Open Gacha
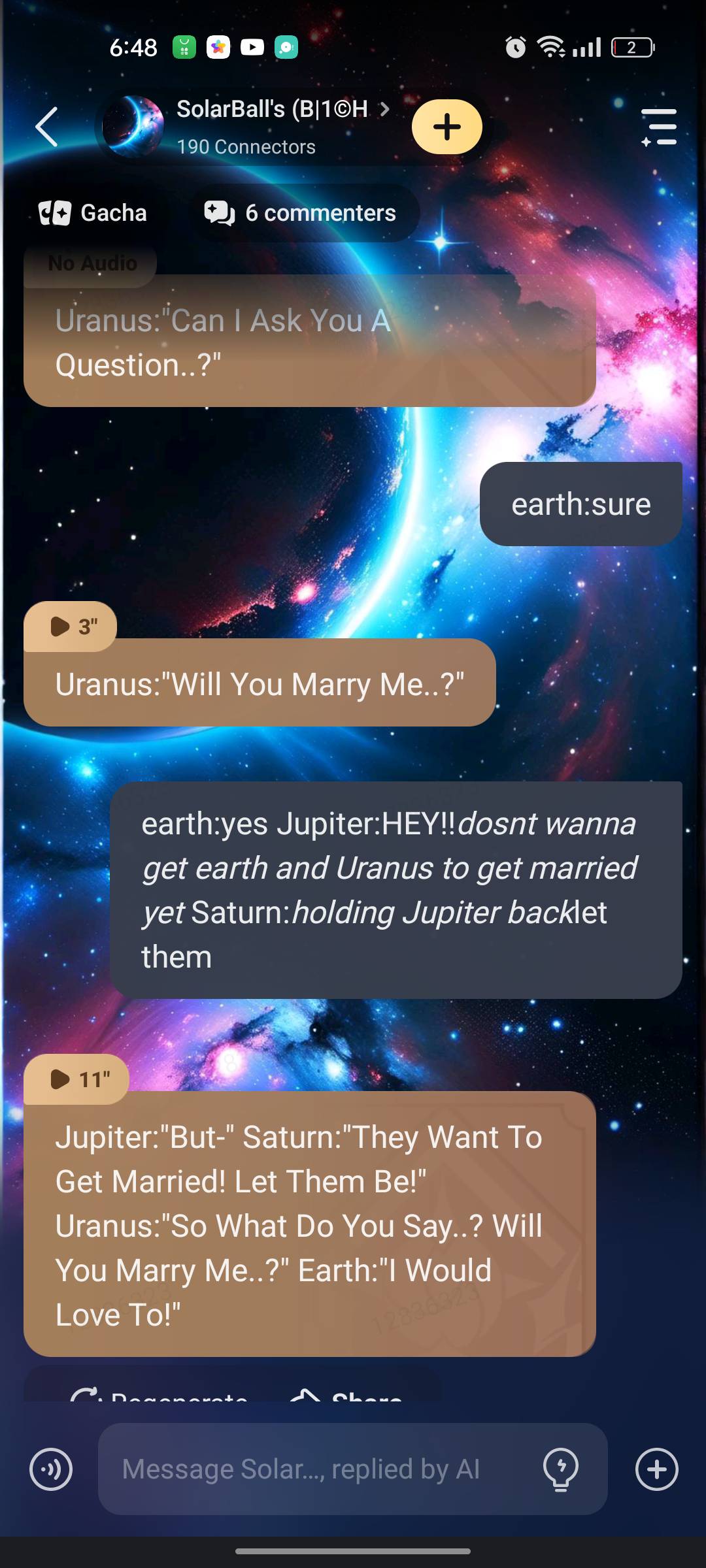This screenshot has height=1568, width=706. (93, 213)
